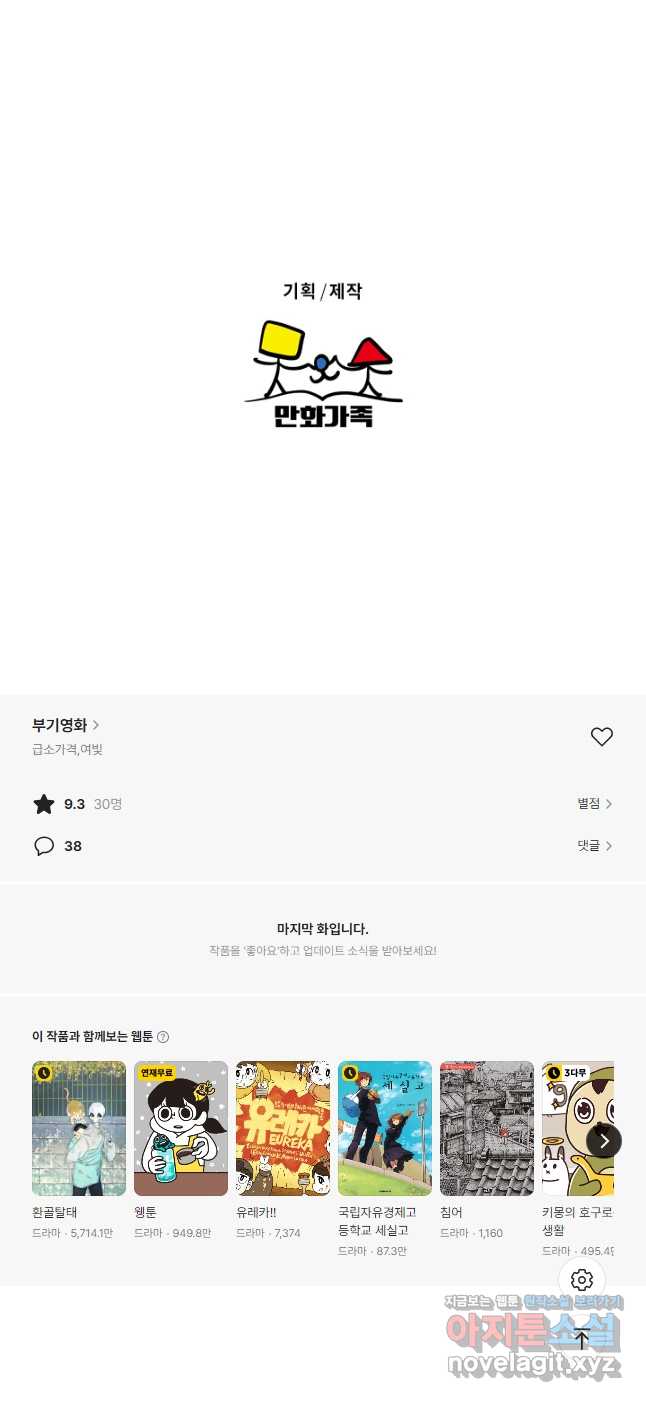
Task: Open the viewer settings gear
Action: point(582,1280)
